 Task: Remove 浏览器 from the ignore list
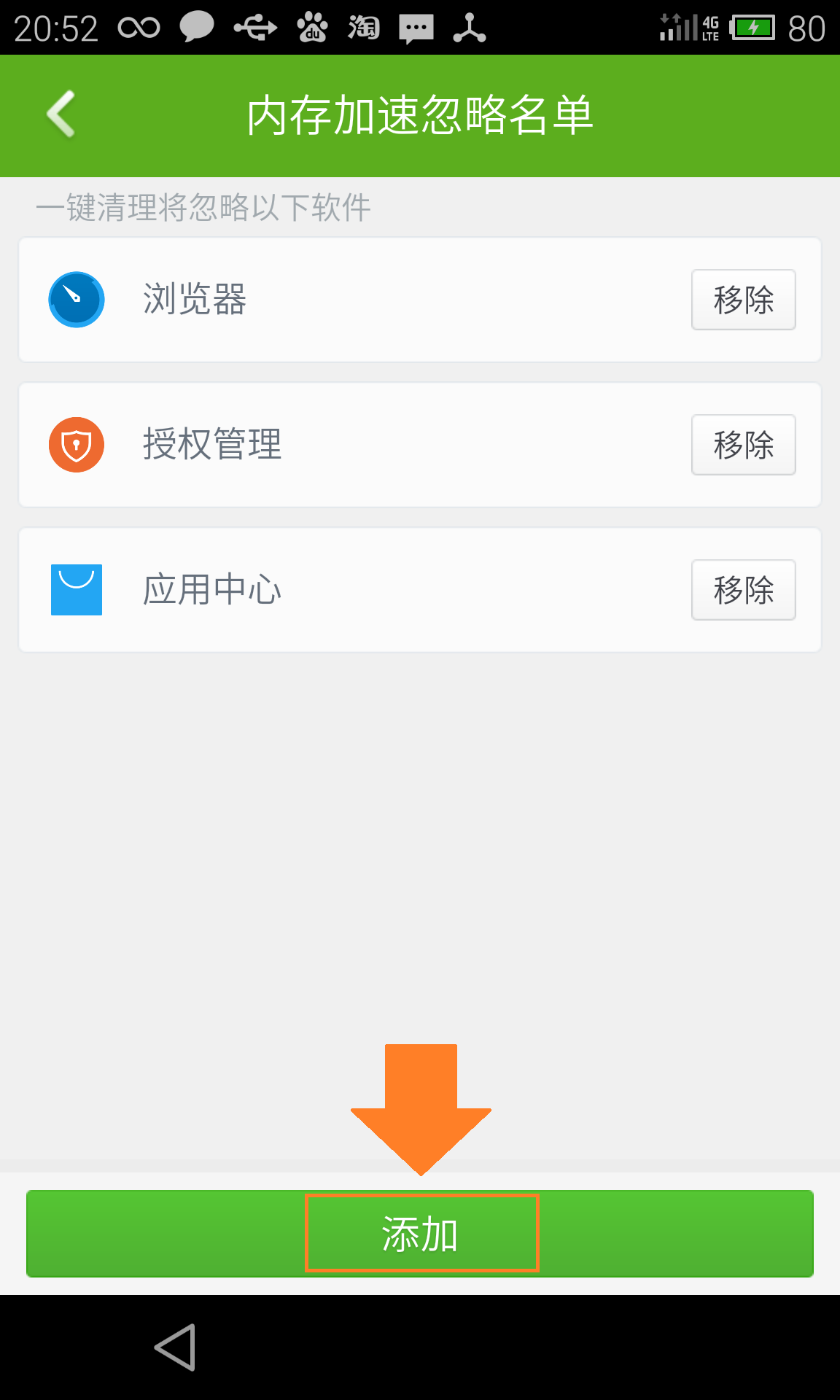pos(743,300)
